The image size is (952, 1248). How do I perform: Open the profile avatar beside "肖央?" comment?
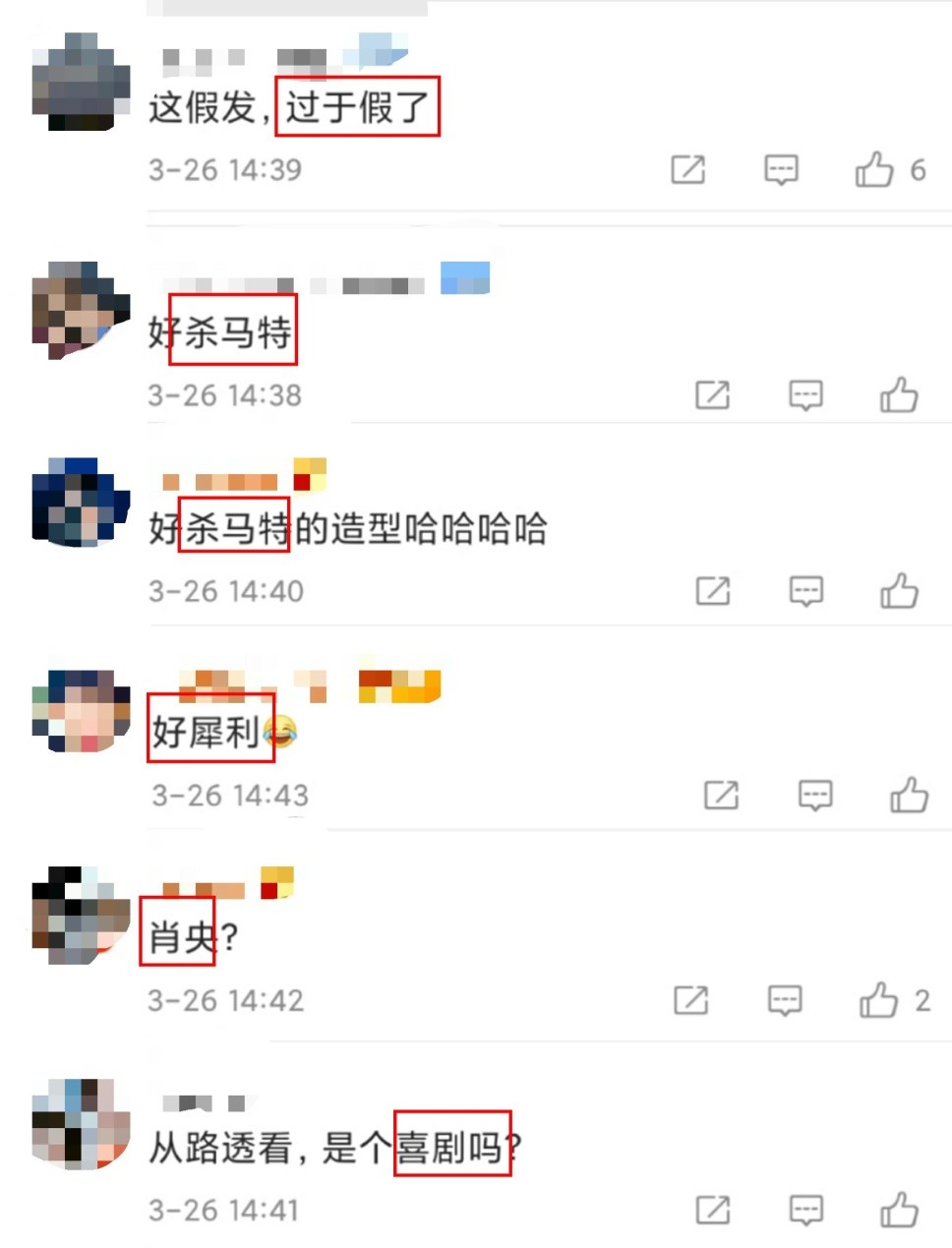[81, 915]
